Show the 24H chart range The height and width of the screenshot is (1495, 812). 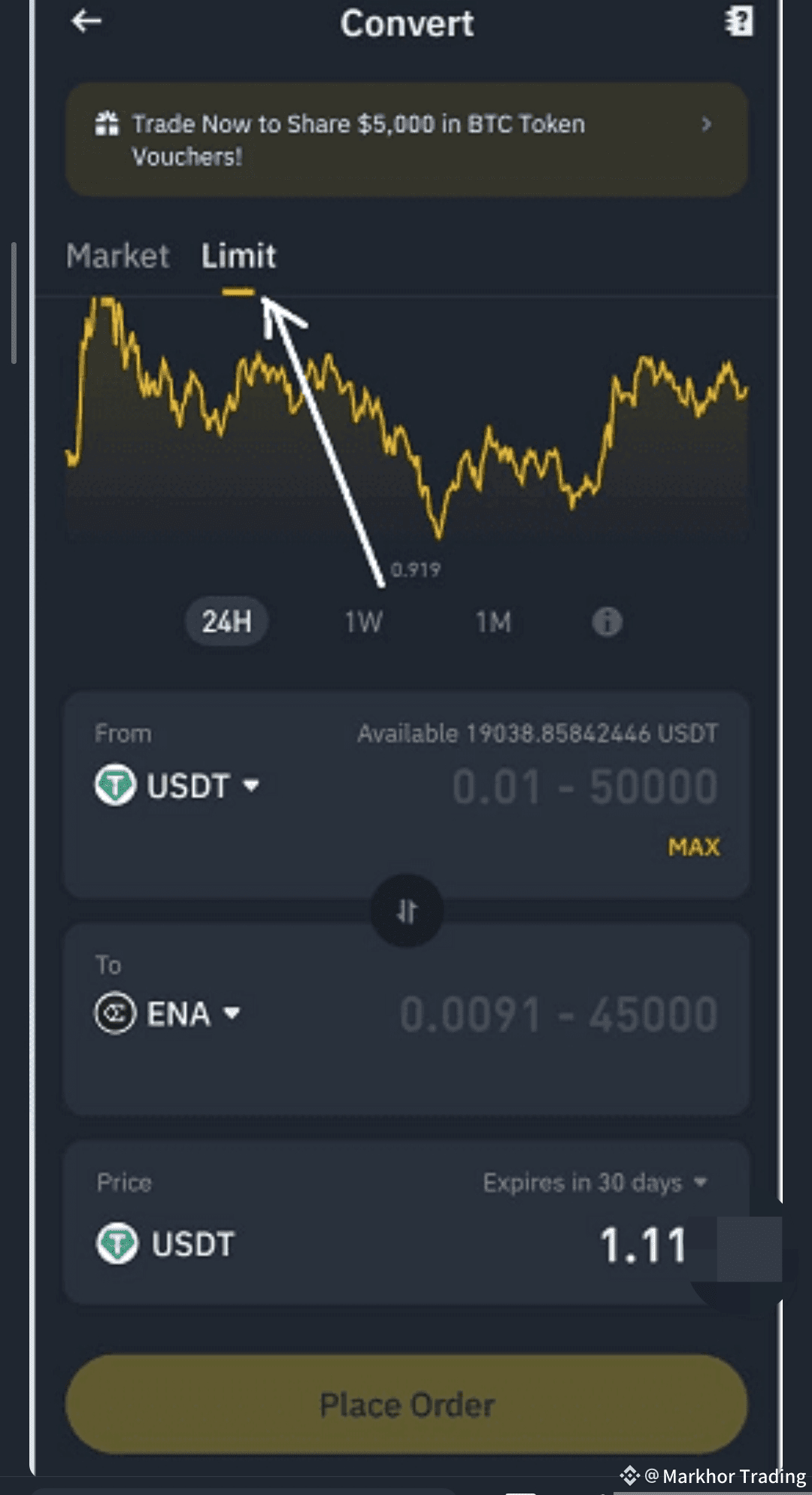click(x=226, y=622)
